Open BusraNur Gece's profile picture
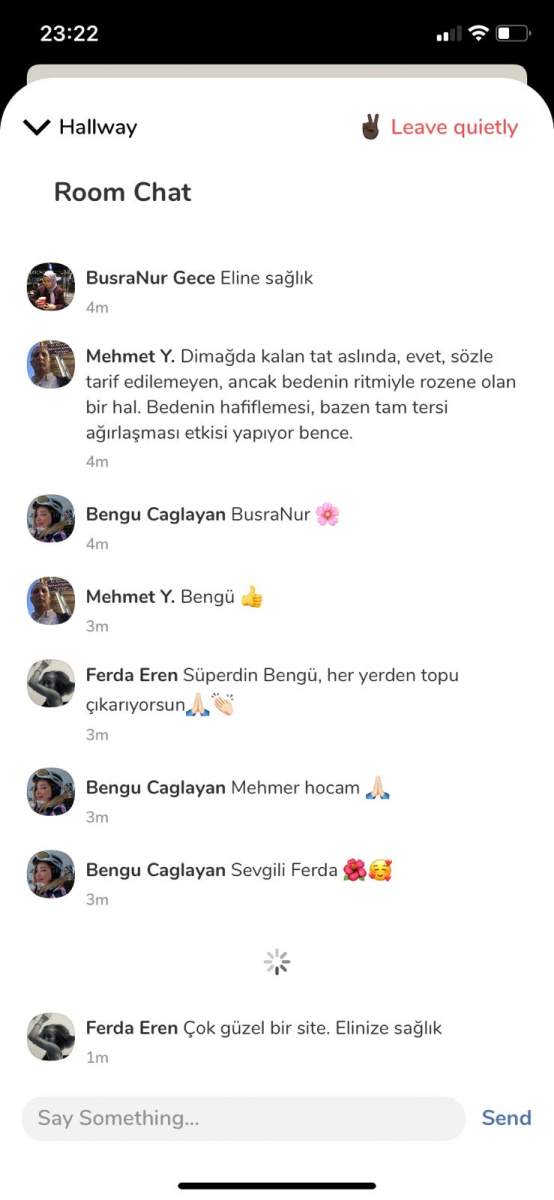 point(51,287)
